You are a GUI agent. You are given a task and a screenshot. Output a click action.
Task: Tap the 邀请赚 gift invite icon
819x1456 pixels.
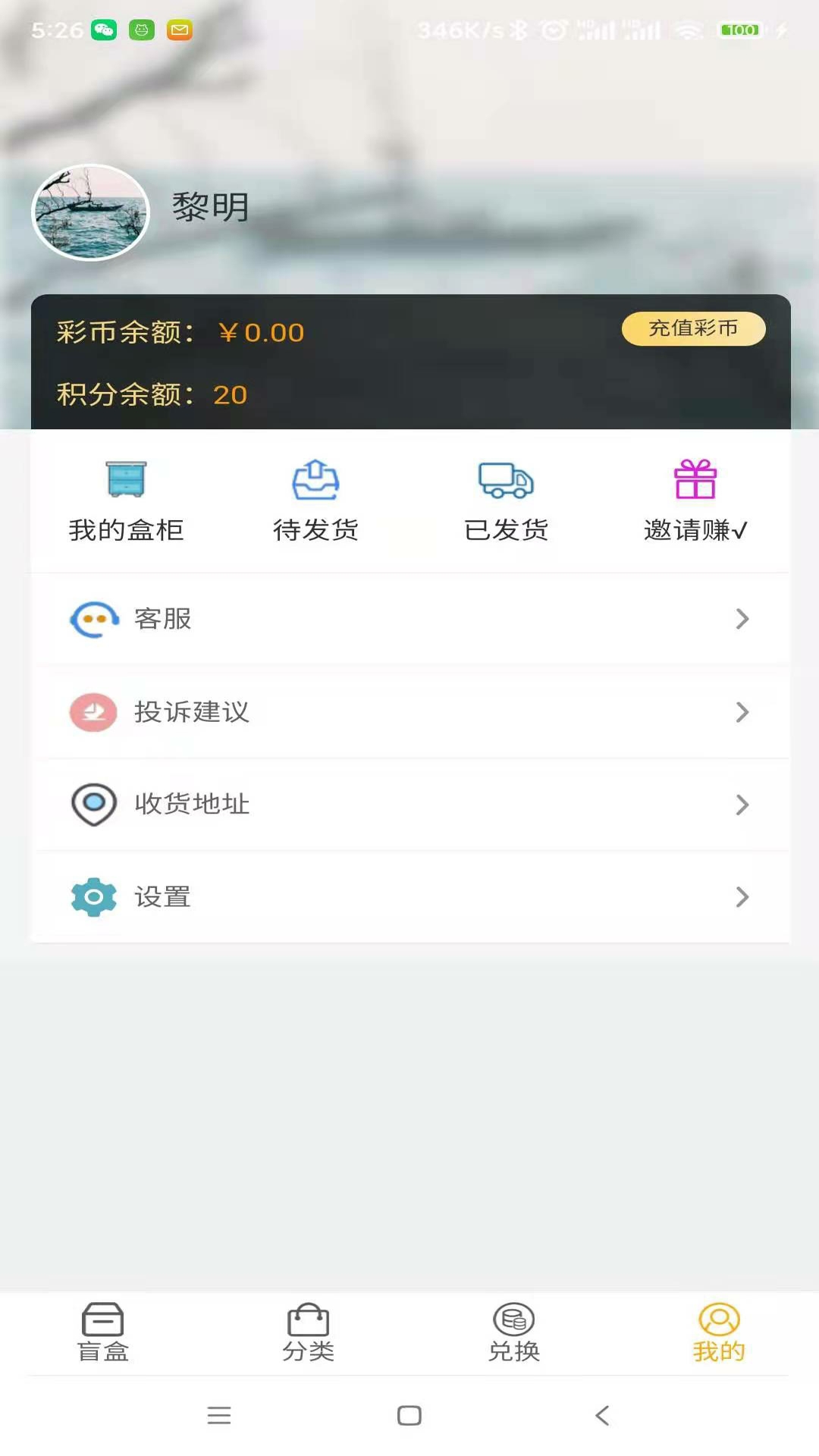[x=695, y=480]
